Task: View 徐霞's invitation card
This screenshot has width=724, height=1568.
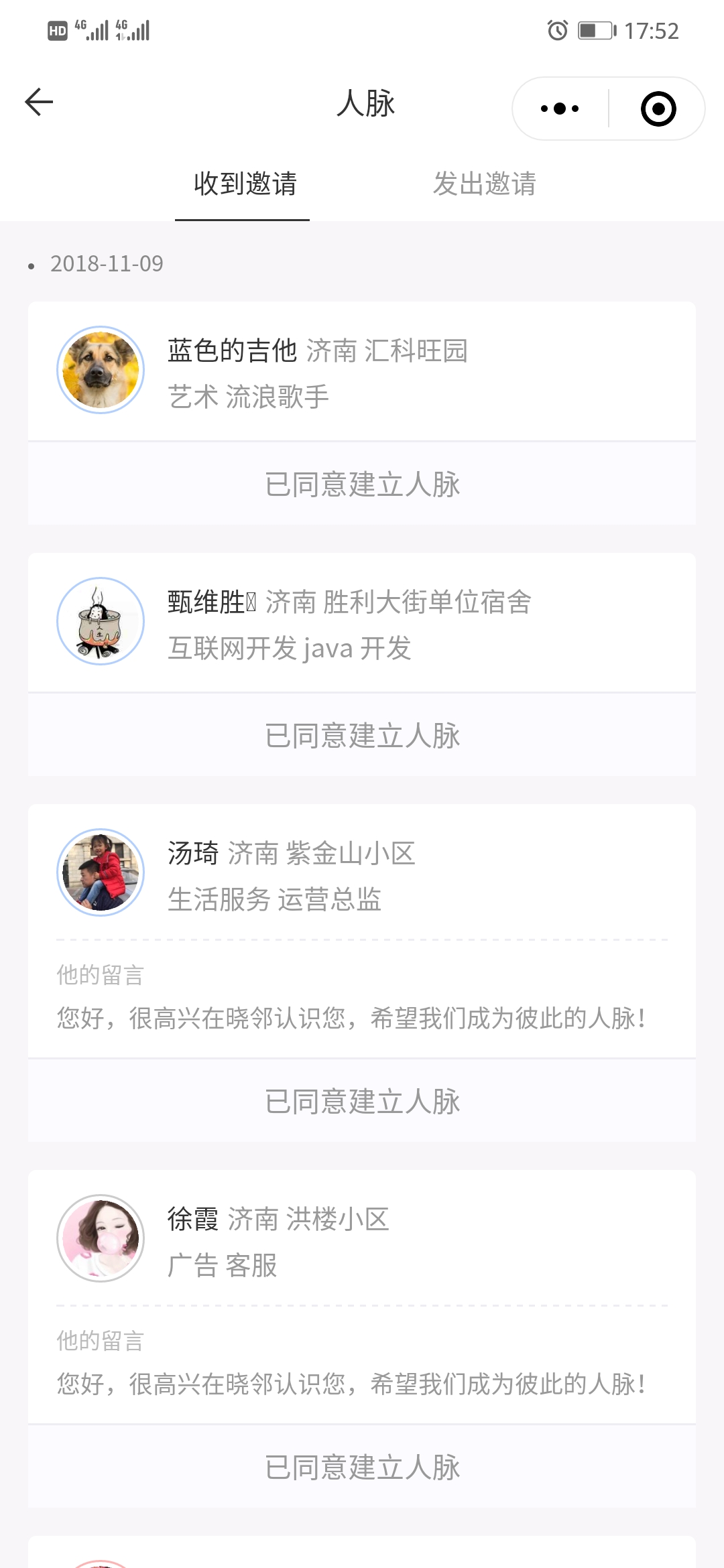Action: 362,1297
